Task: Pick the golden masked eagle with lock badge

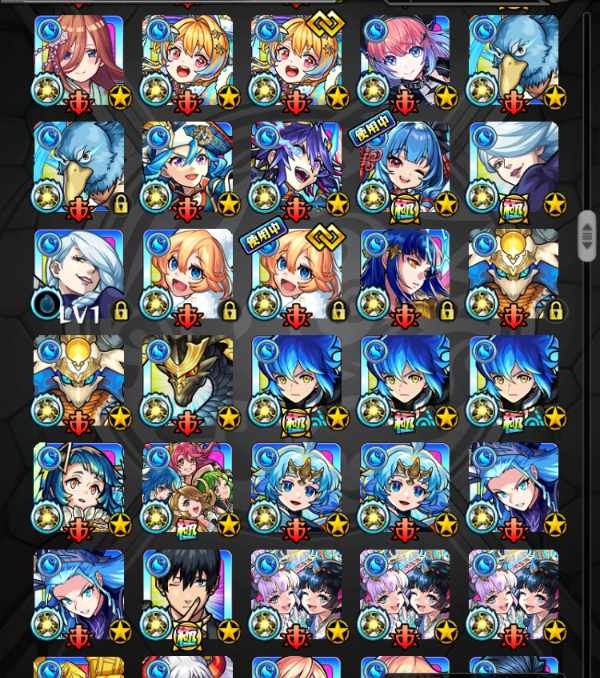Action: tap(513, 276)
